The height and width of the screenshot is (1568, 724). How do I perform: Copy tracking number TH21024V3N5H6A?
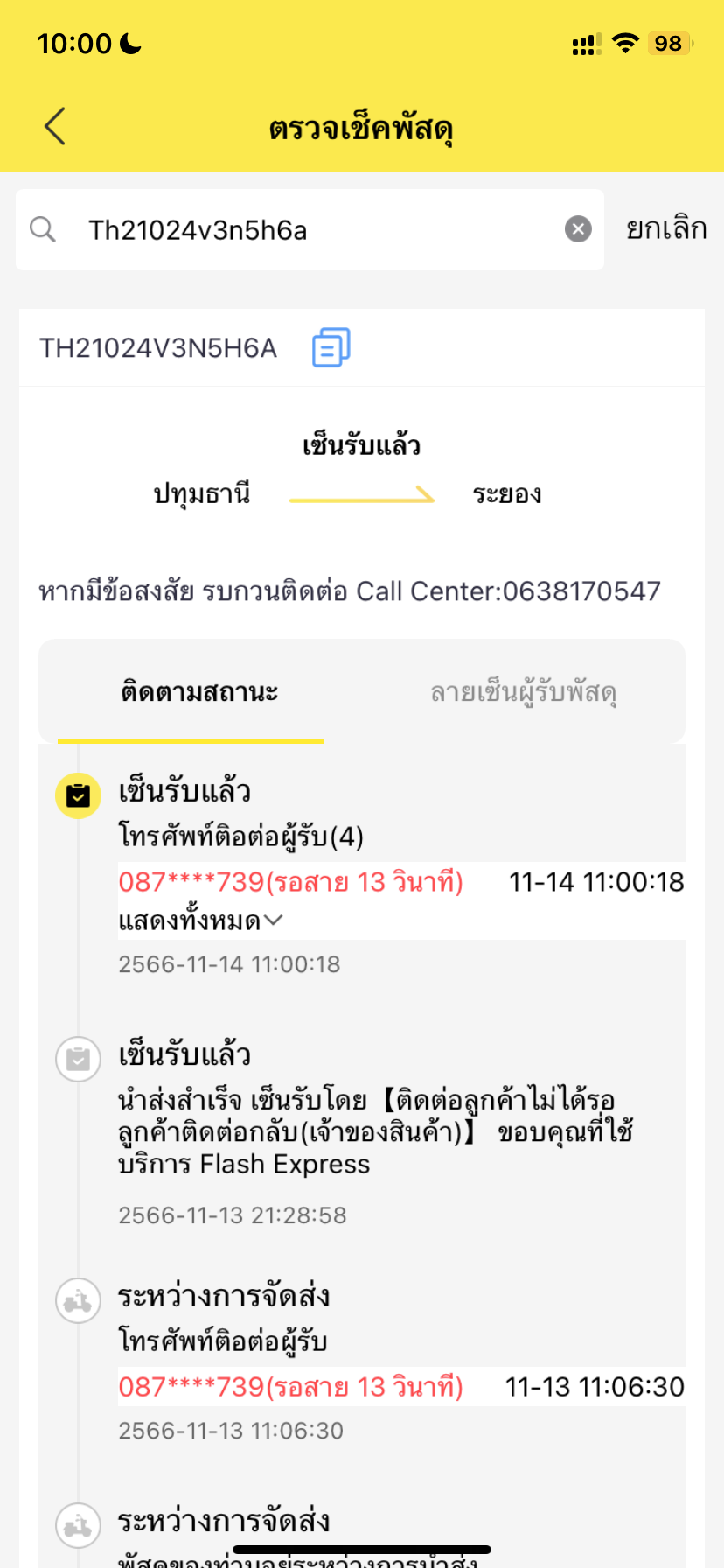tap(331, 347)
